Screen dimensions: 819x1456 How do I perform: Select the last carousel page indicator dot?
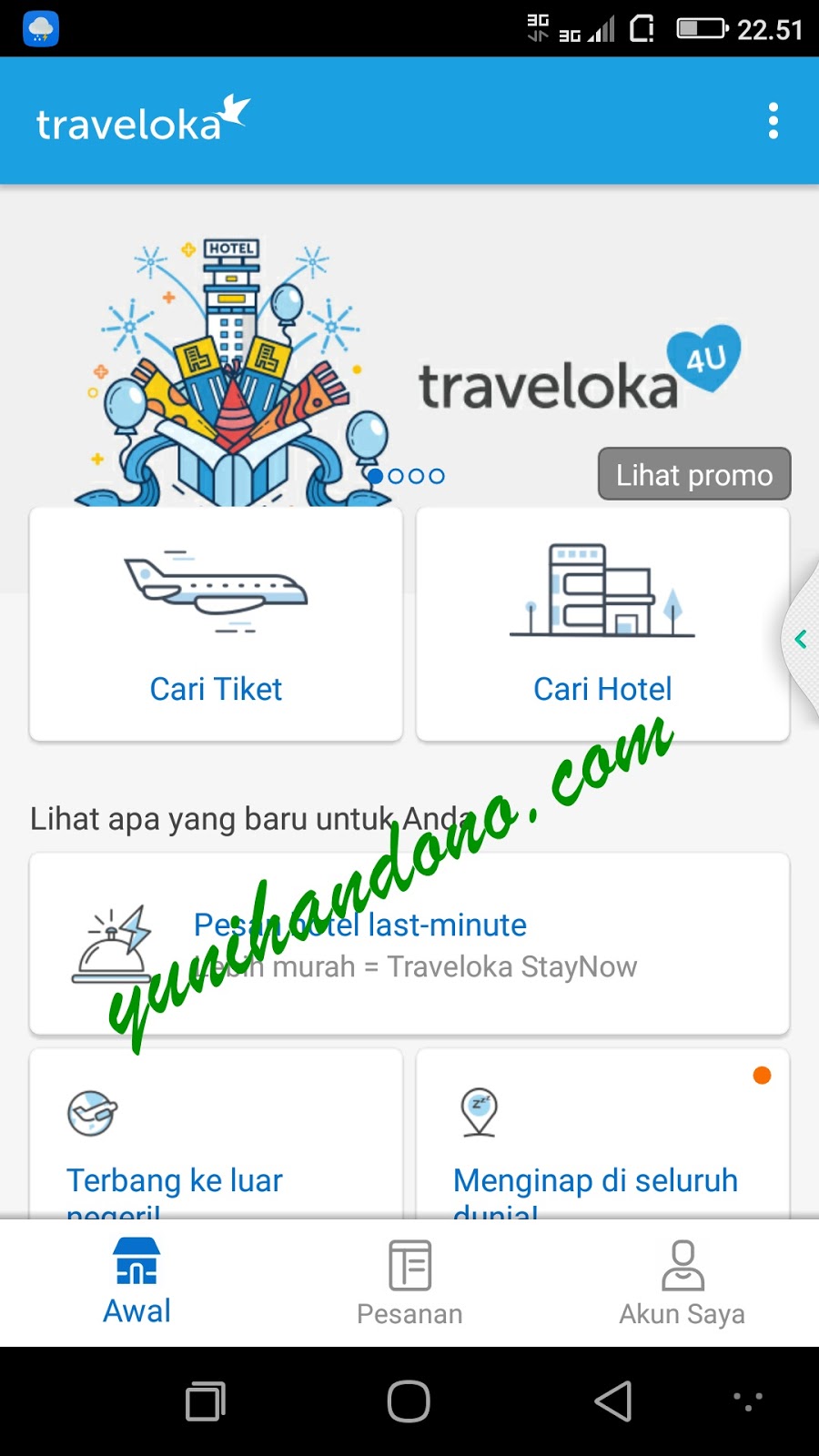[x=436, y=475]
